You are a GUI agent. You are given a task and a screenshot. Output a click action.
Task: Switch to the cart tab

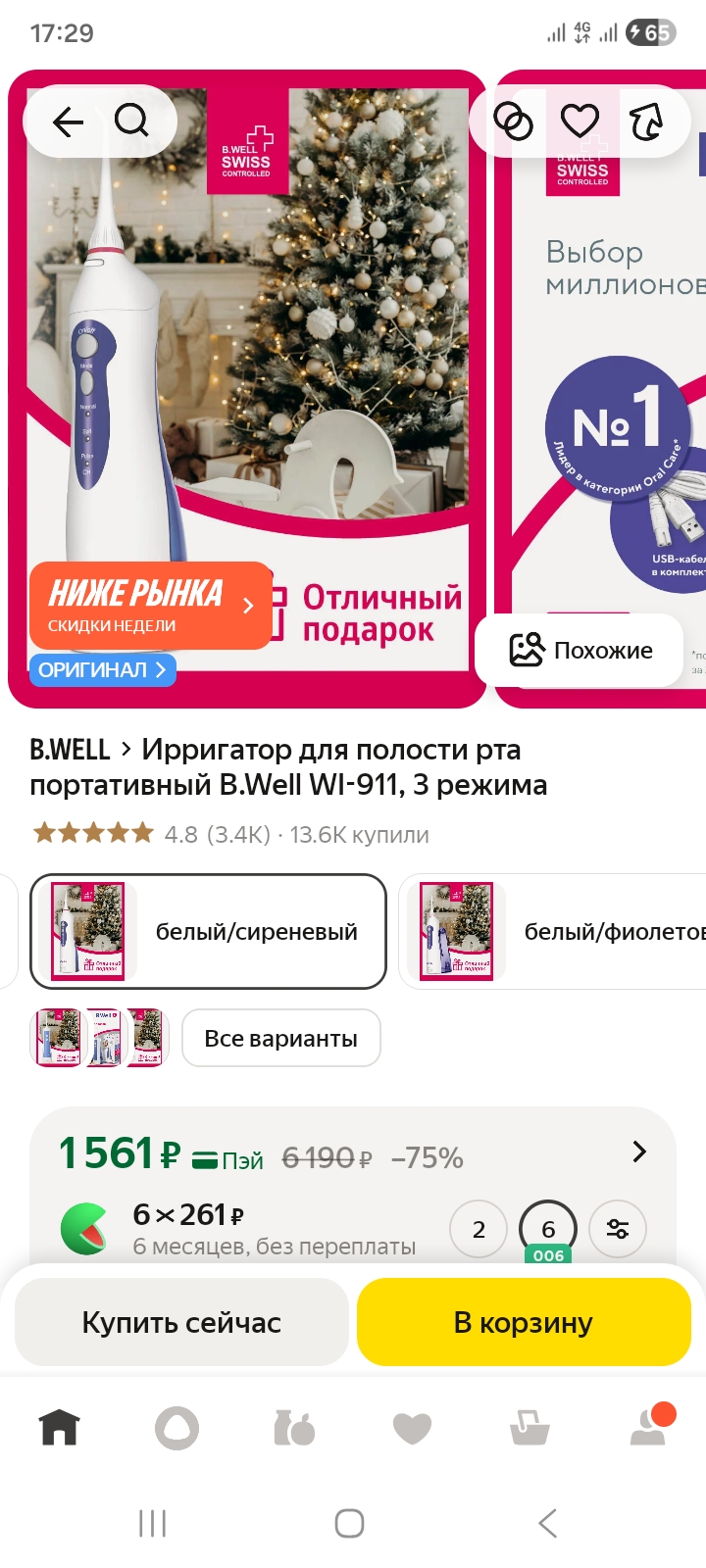(529, 1428)
